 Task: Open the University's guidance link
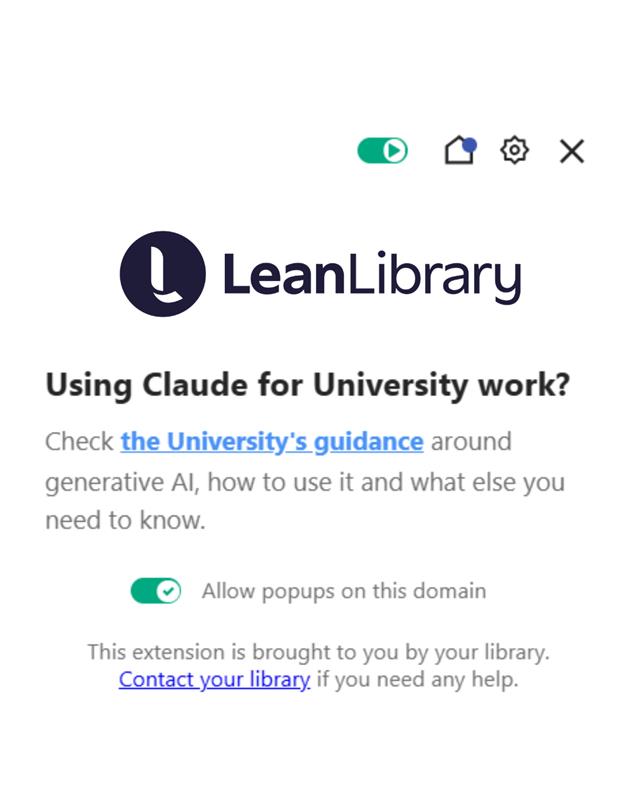[272, 441]
